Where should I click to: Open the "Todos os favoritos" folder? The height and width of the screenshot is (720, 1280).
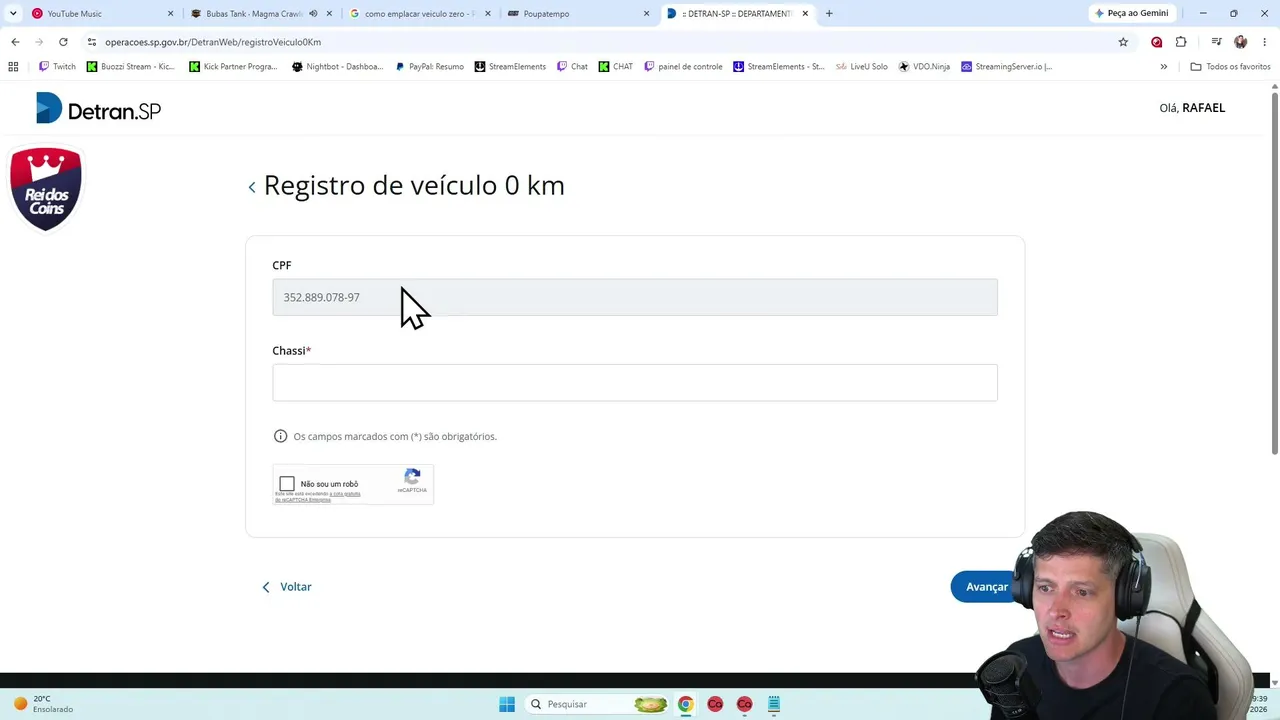pos(1230,67)
